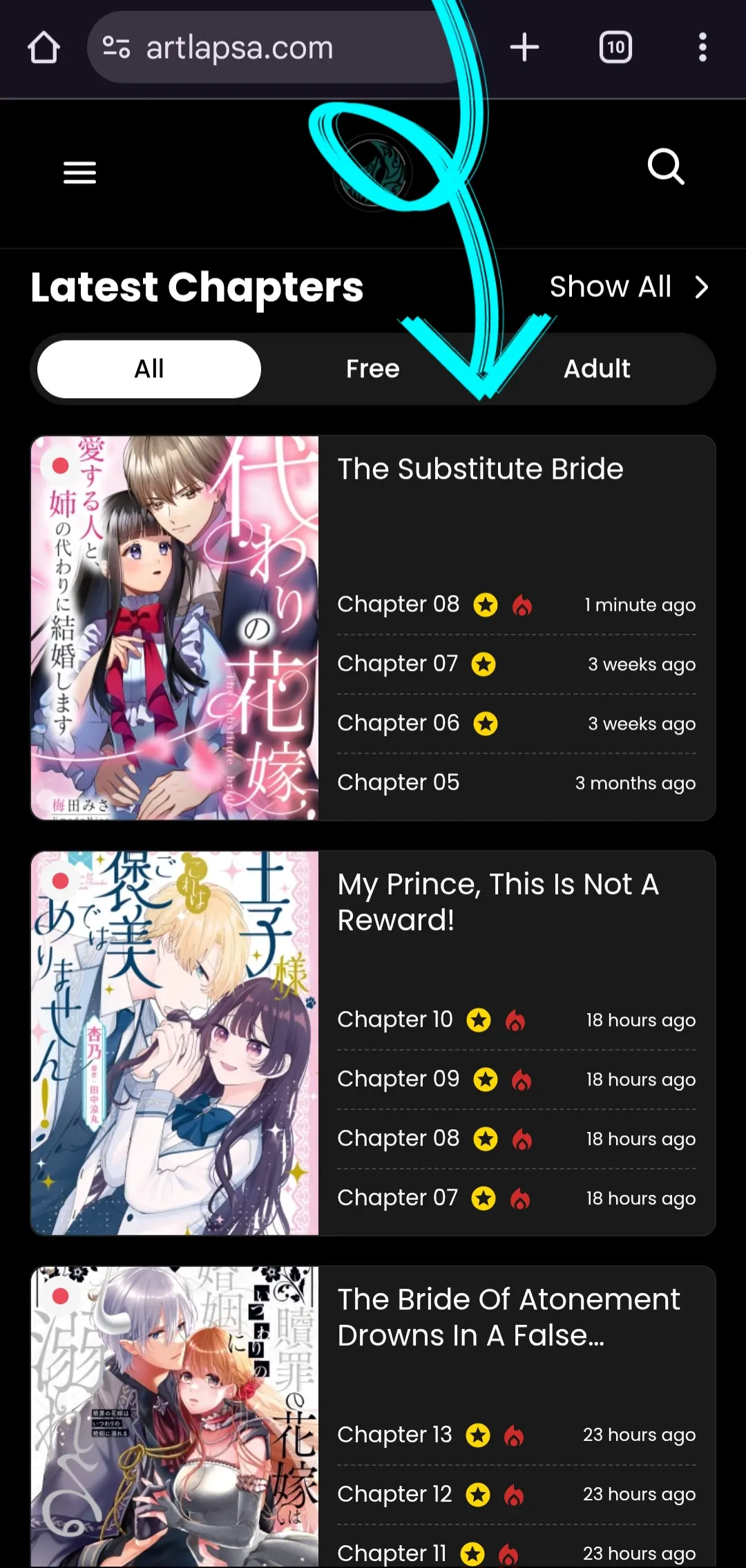The width and height of the screenshot is (746, 1568).
Task: Show all latest chapters
Action: pos(628,287)
